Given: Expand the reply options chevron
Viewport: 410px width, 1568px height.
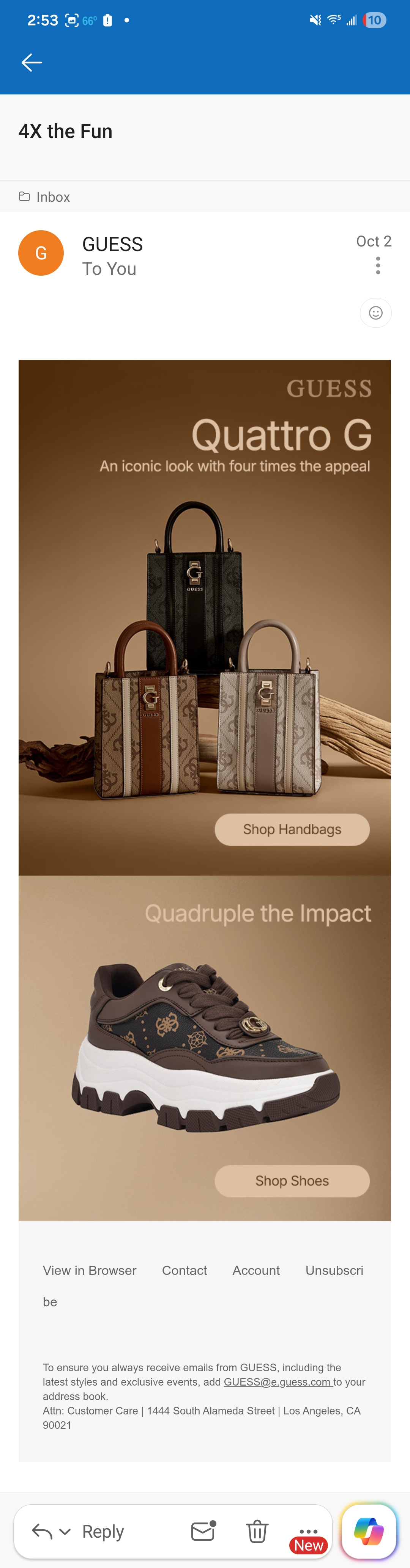Looking at the screenshot, I should pyautogui.click(x=65, y=1532).
